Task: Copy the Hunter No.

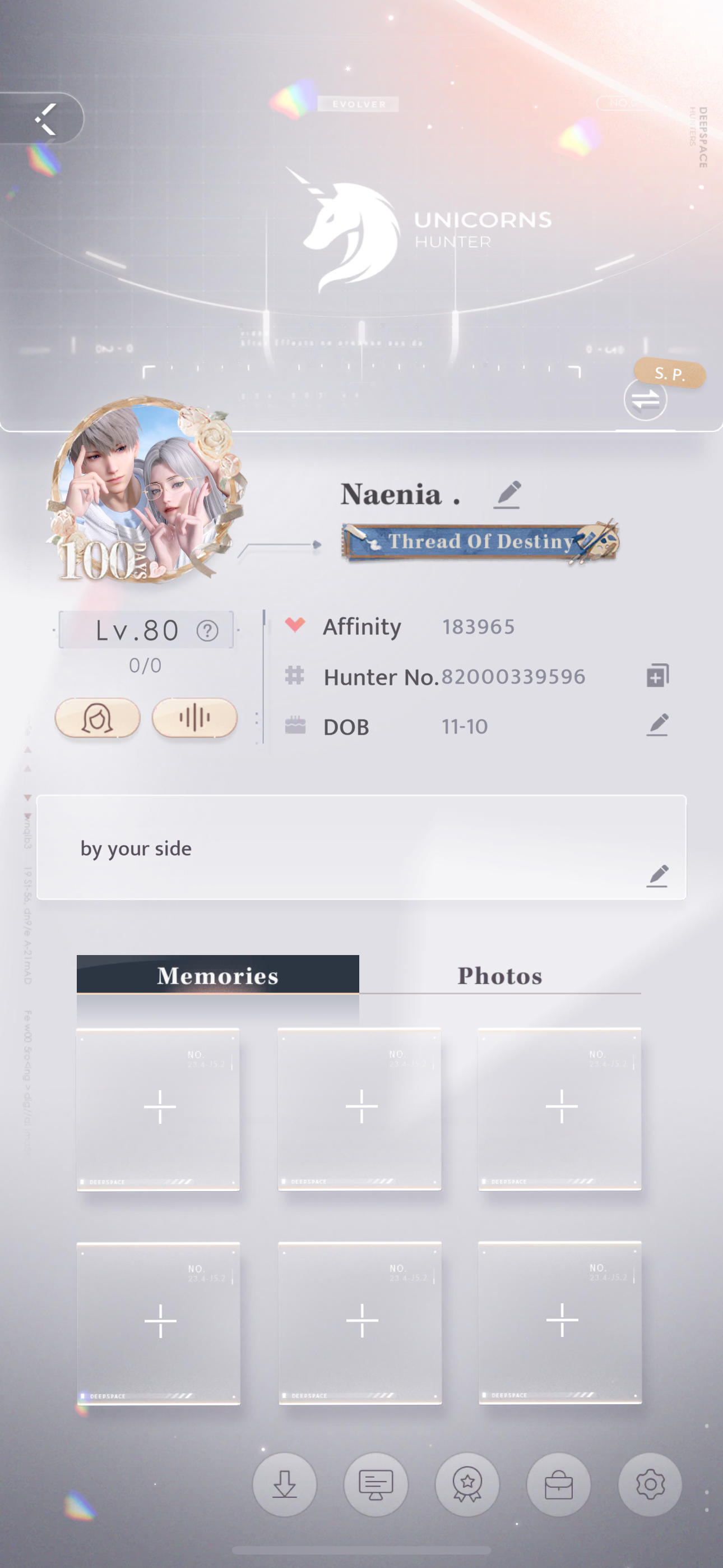Action: pyautogui.click(x=657, y=676)
